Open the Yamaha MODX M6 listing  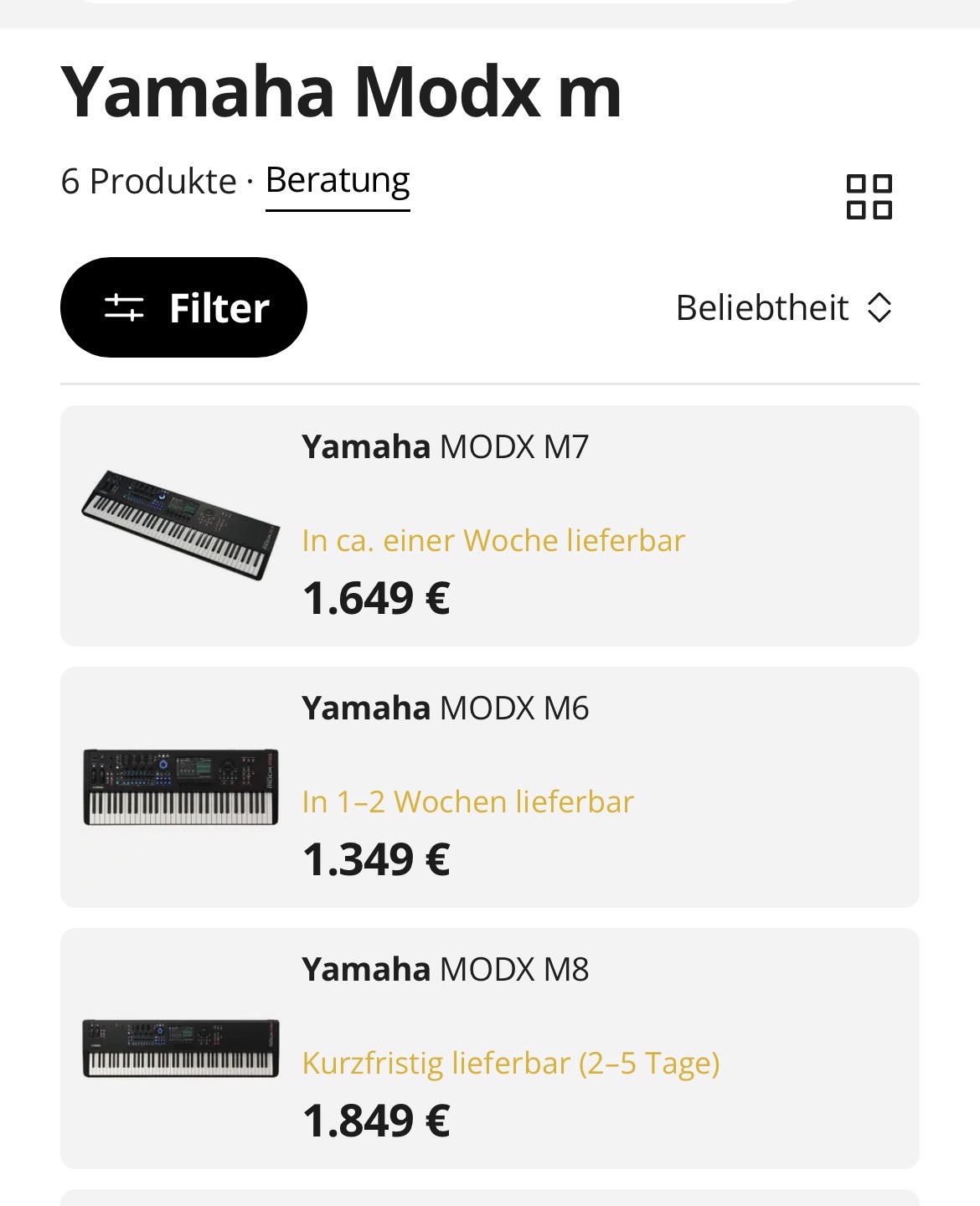click(489, 787)
